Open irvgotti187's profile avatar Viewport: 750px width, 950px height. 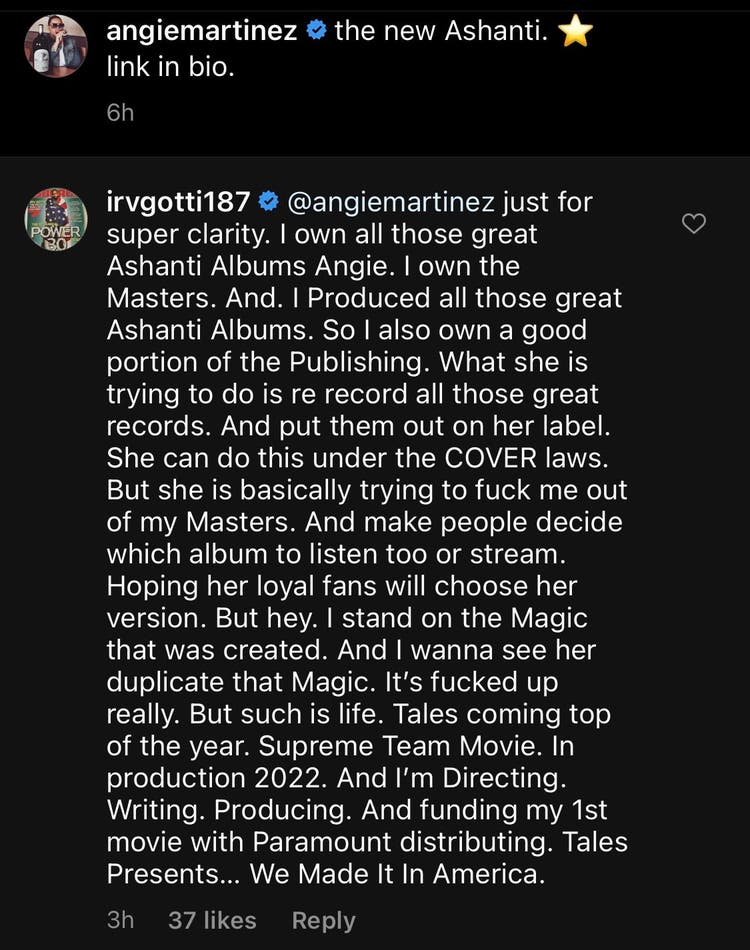pos(55,218)
